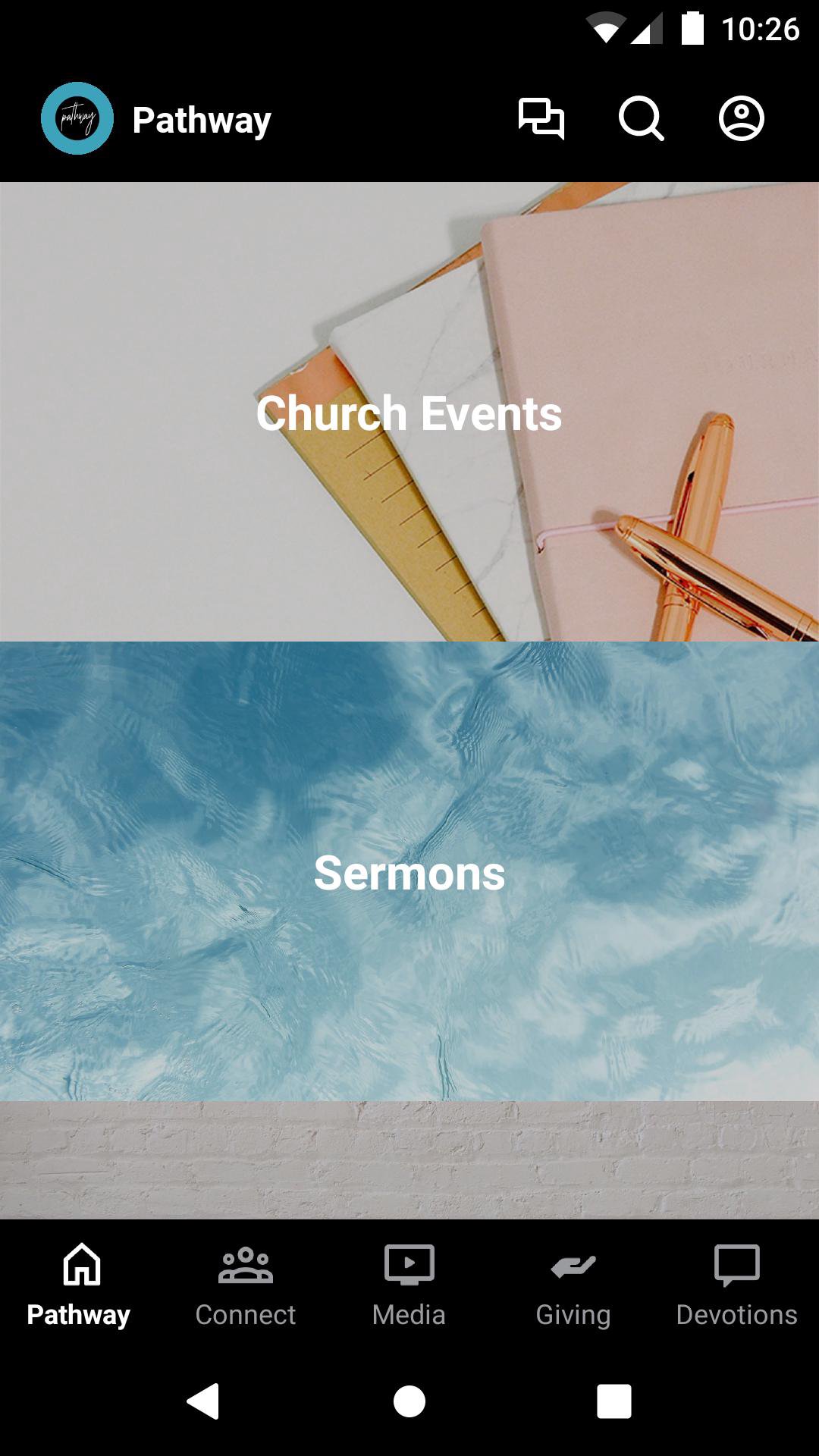
Task: Open the user profile icon
Action: coord(741,119)
